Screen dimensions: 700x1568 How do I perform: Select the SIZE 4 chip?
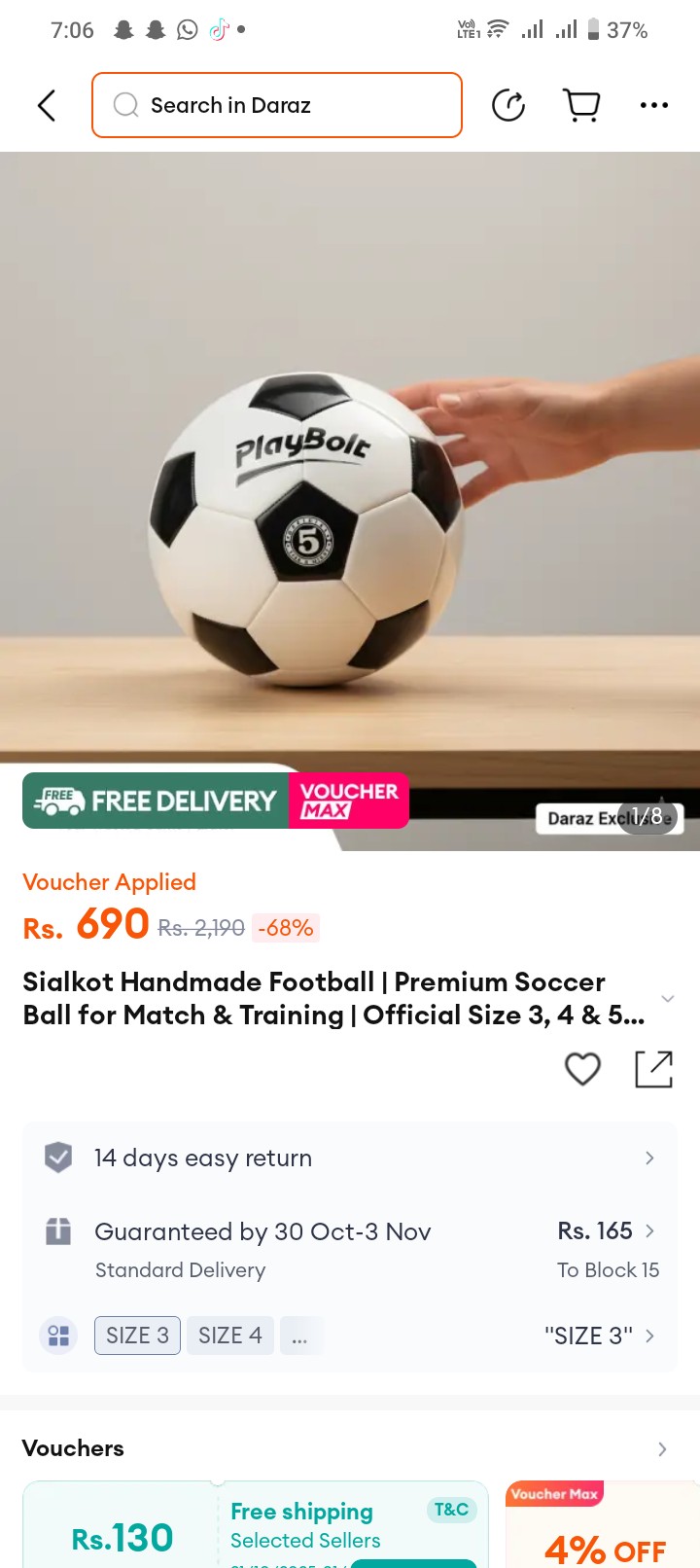pyautogui.click(x=230, y=1336)
